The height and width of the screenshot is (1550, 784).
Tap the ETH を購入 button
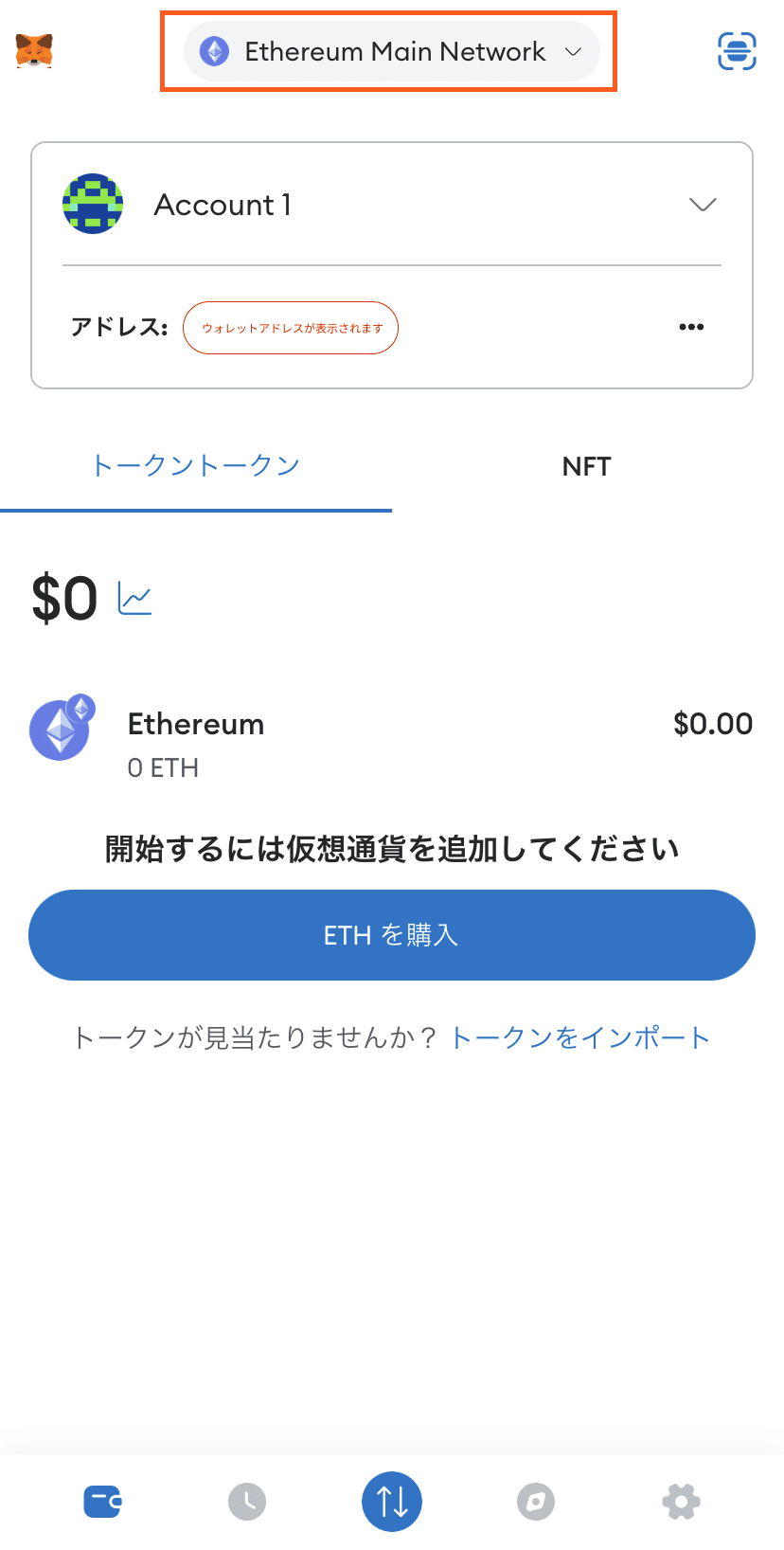coord(392,935)
